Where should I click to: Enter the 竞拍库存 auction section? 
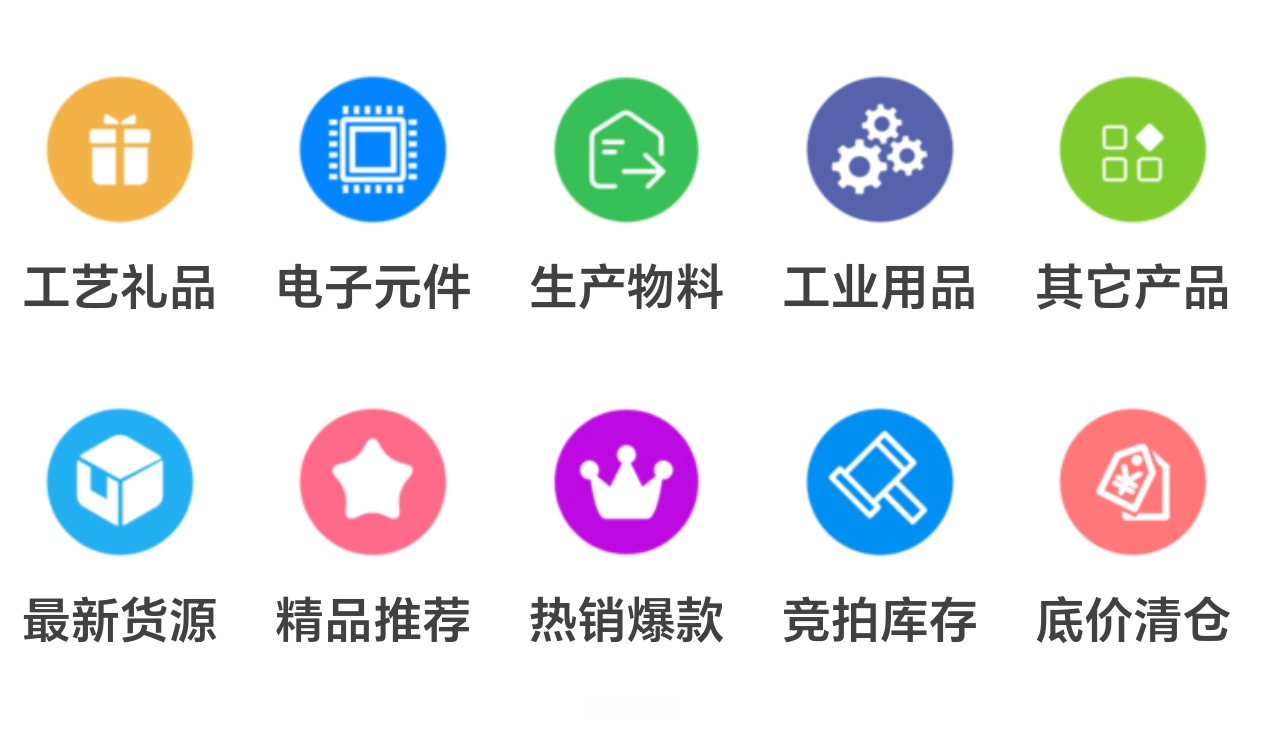pyautogui.click(x=879, y=482)
